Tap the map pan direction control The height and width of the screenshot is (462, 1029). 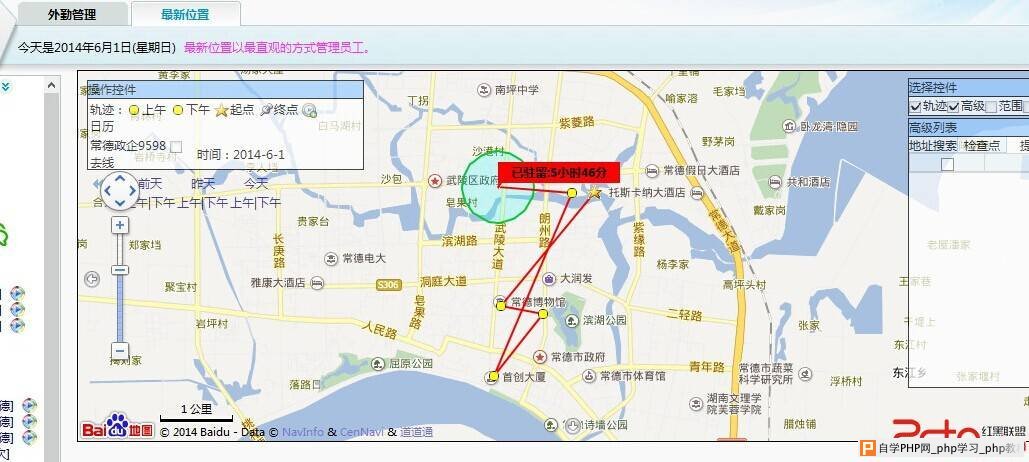coord(120,190)
